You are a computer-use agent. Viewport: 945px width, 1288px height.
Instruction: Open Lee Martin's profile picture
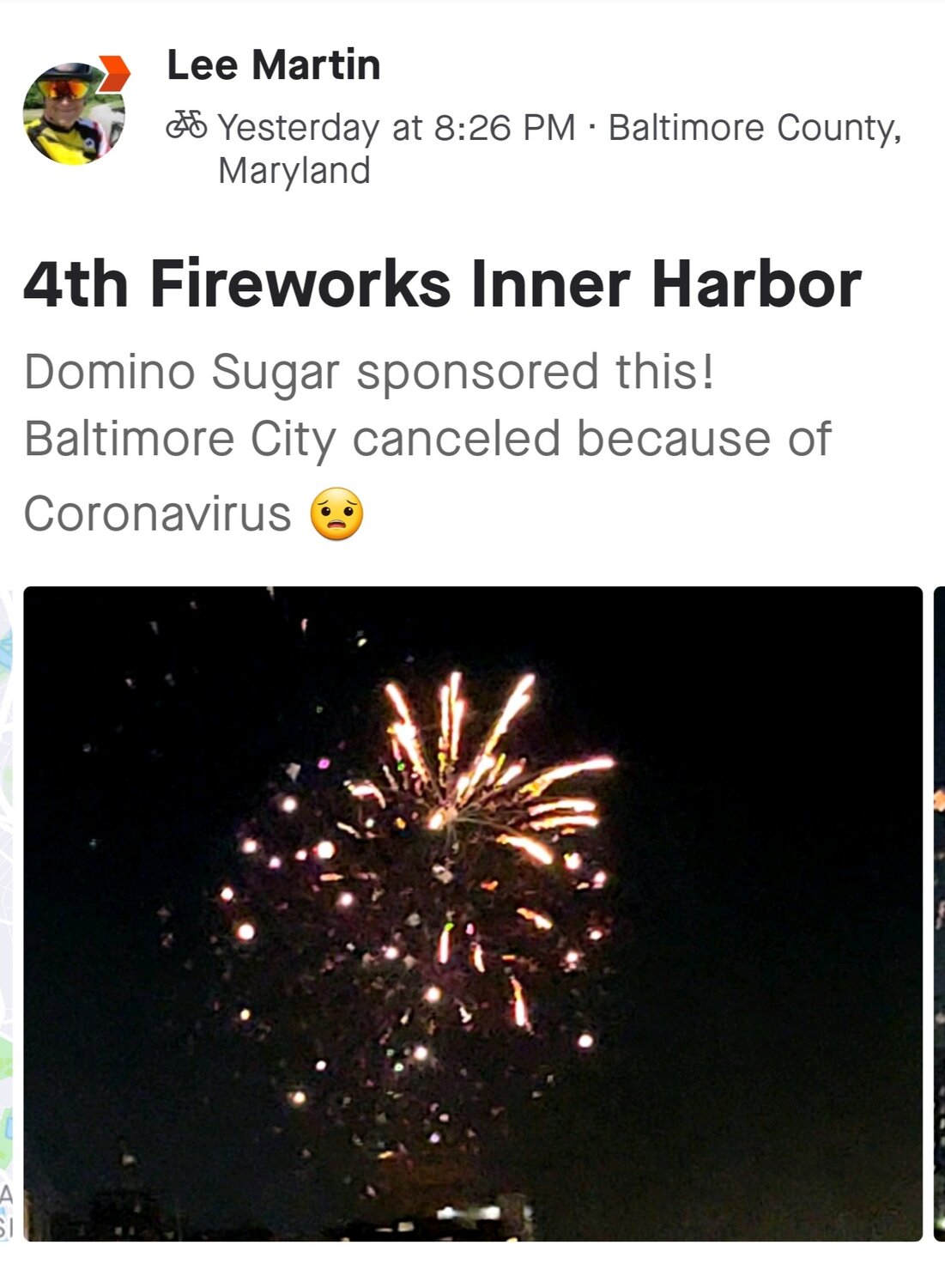tap(73, 113)
